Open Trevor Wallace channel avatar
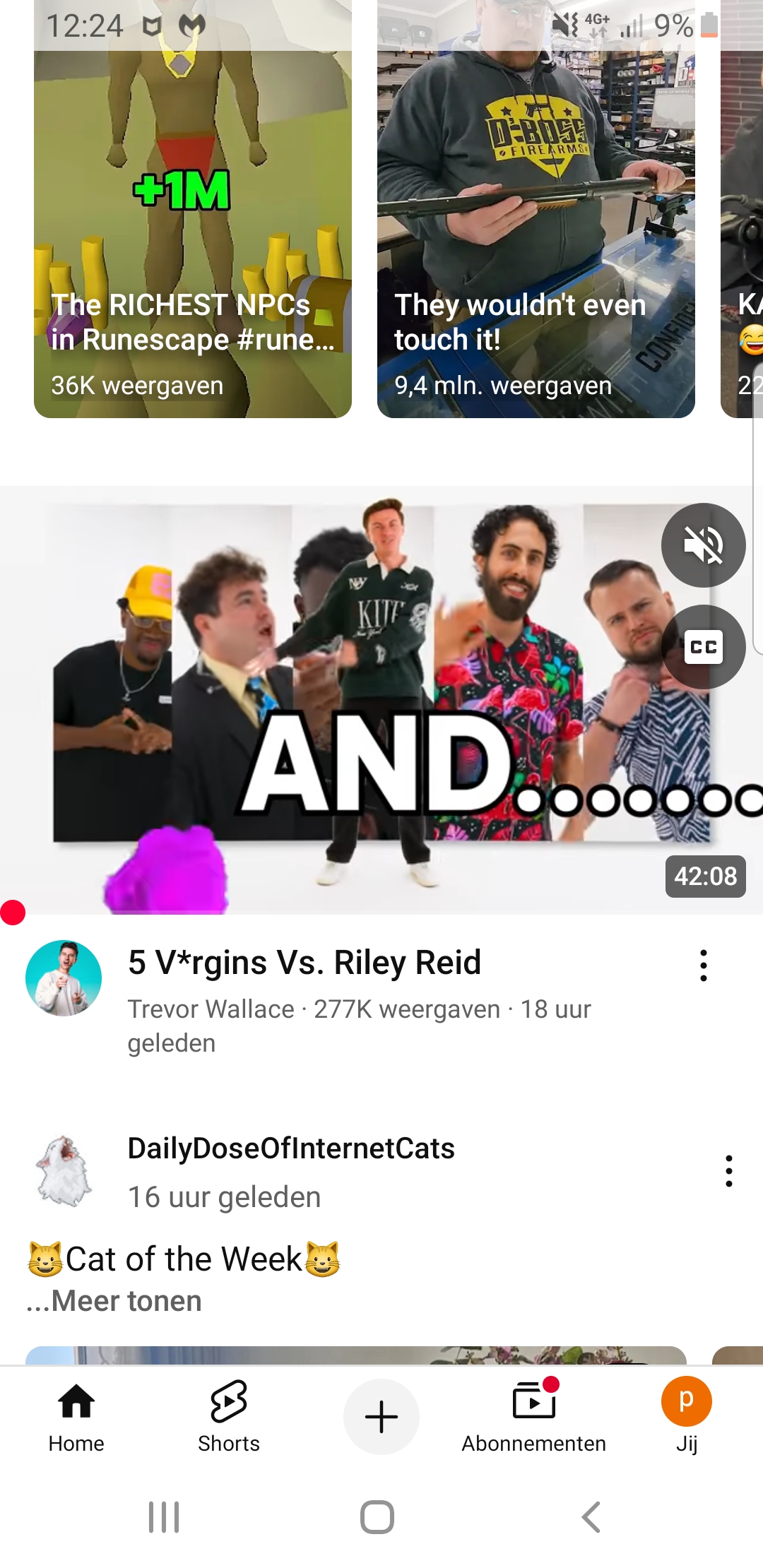763x1568 pixels. point(64,978)
